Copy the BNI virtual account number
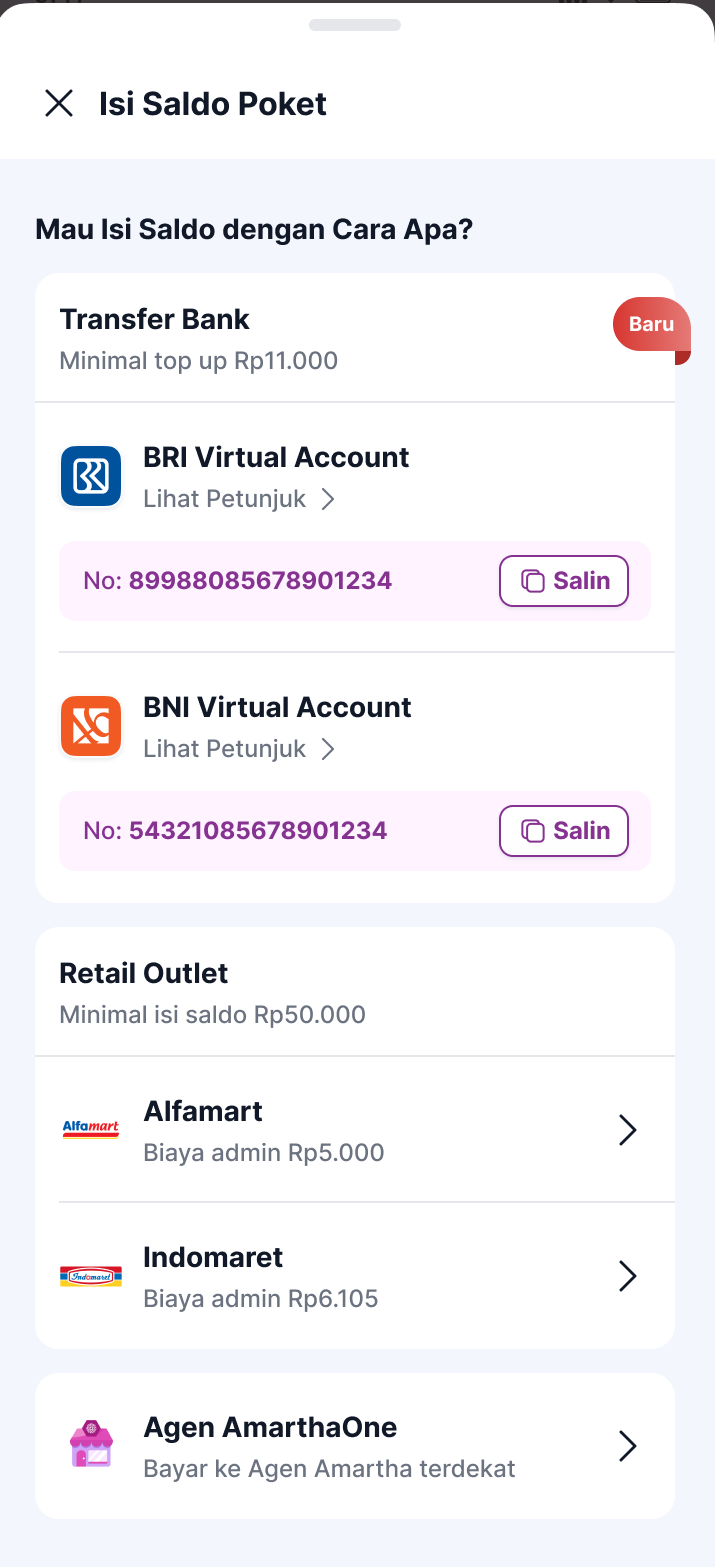The width and height of the screenshot is (715, 1567). tap(564, 831)
